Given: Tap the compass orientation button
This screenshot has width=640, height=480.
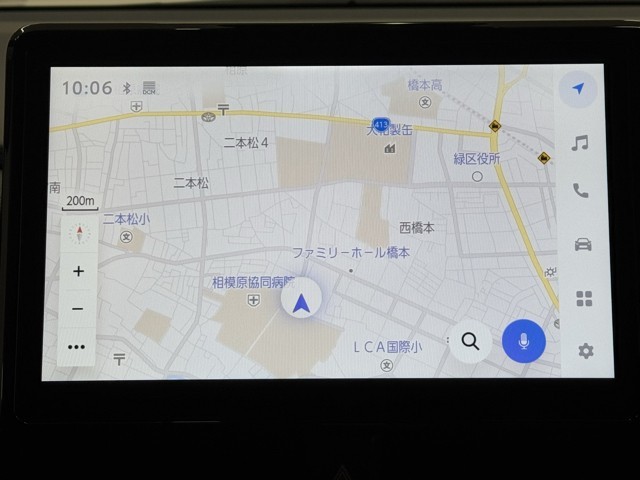Looking at the screenshot, I should point(78,233).
